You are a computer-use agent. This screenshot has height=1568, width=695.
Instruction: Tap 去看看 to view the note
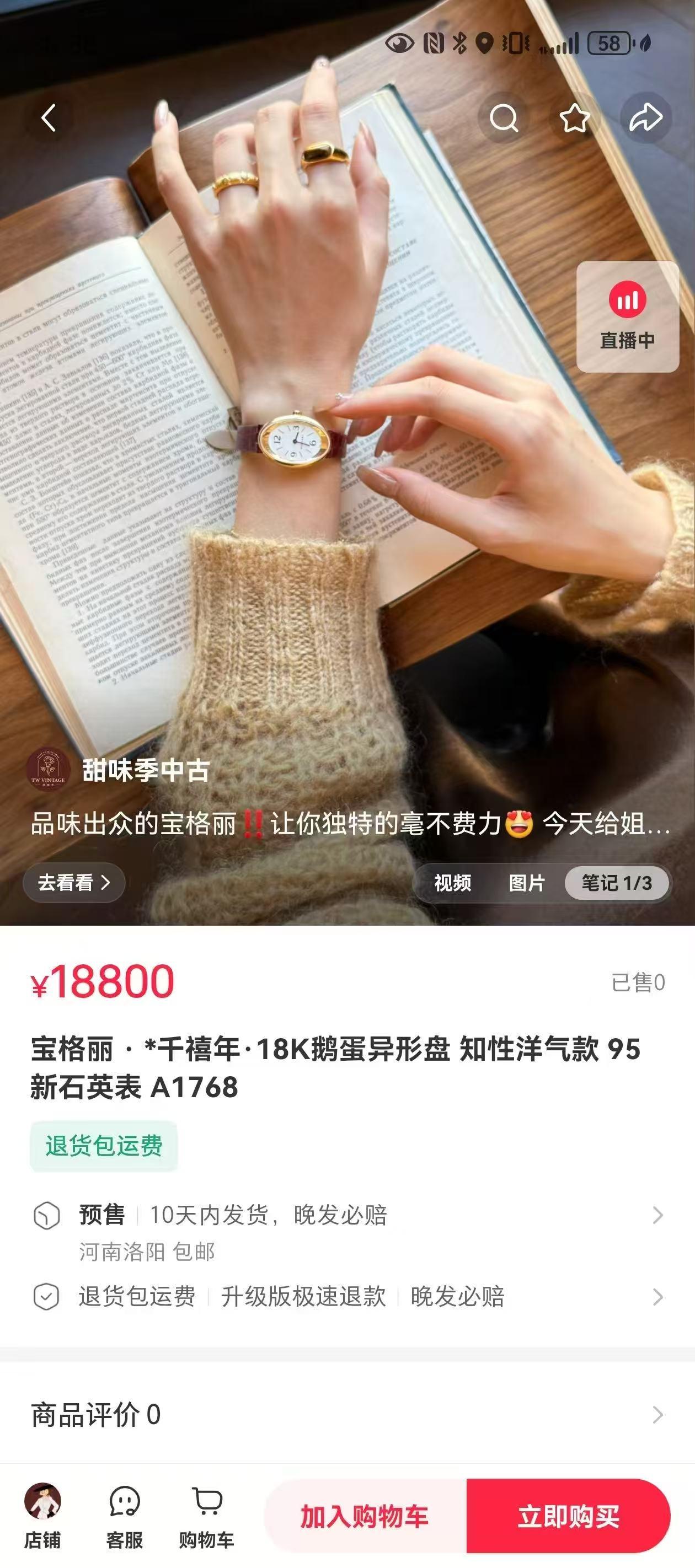(74, 882)
